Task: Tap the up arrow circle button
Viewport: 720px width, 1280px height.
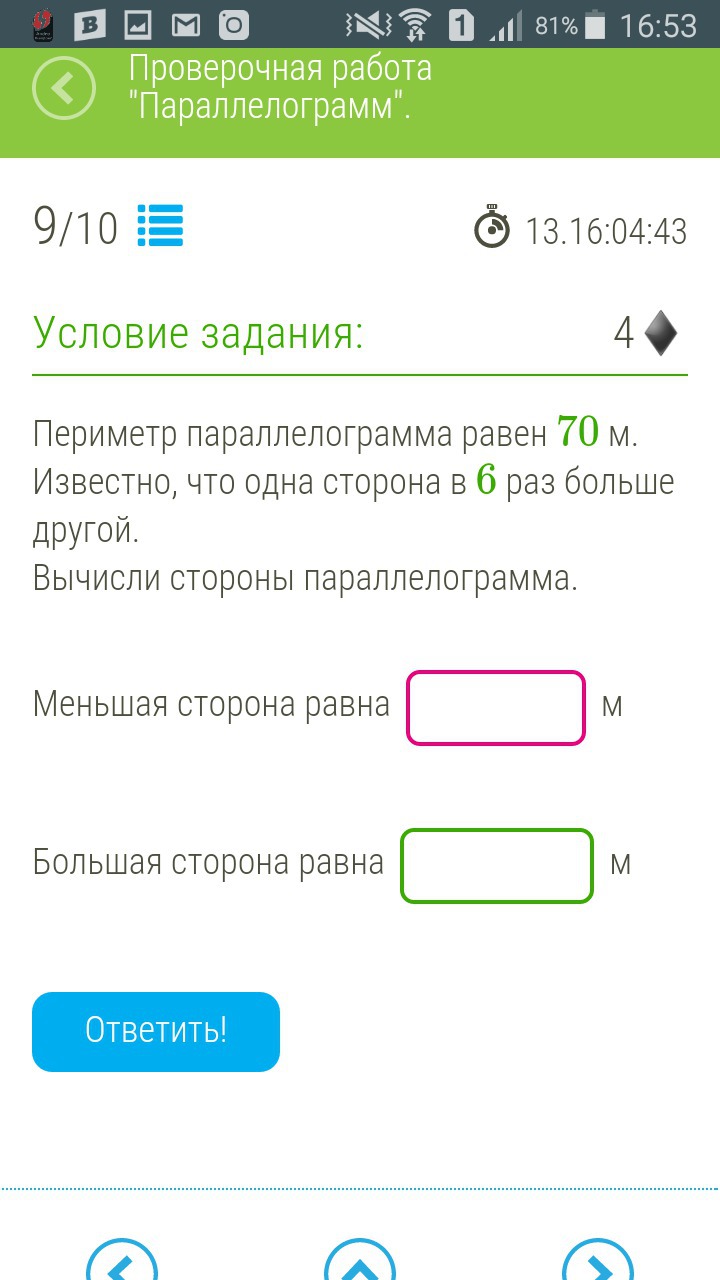Action: [x=360, y=1264]
